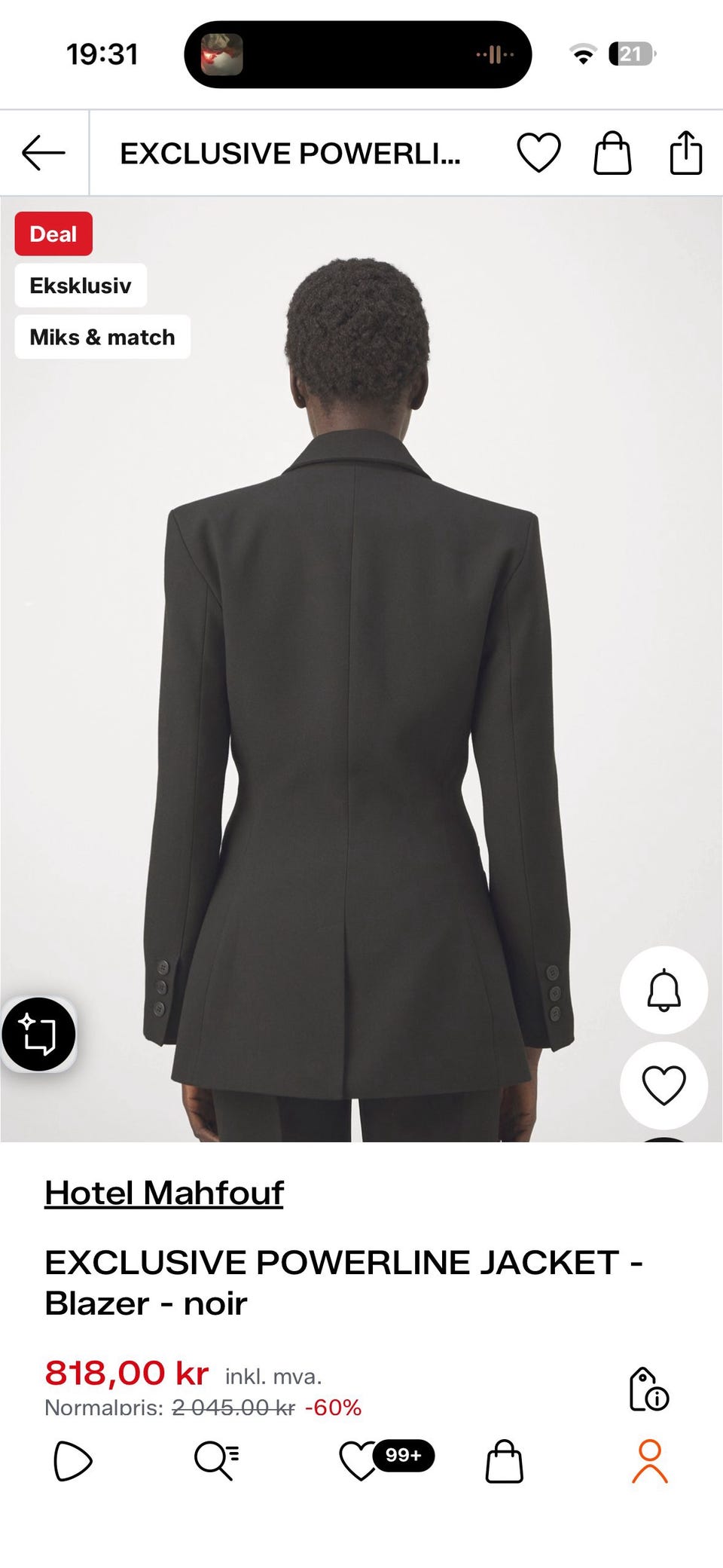Share this blazer product page
Viewport: 723px width, 1568px height.
click(686, 153)
